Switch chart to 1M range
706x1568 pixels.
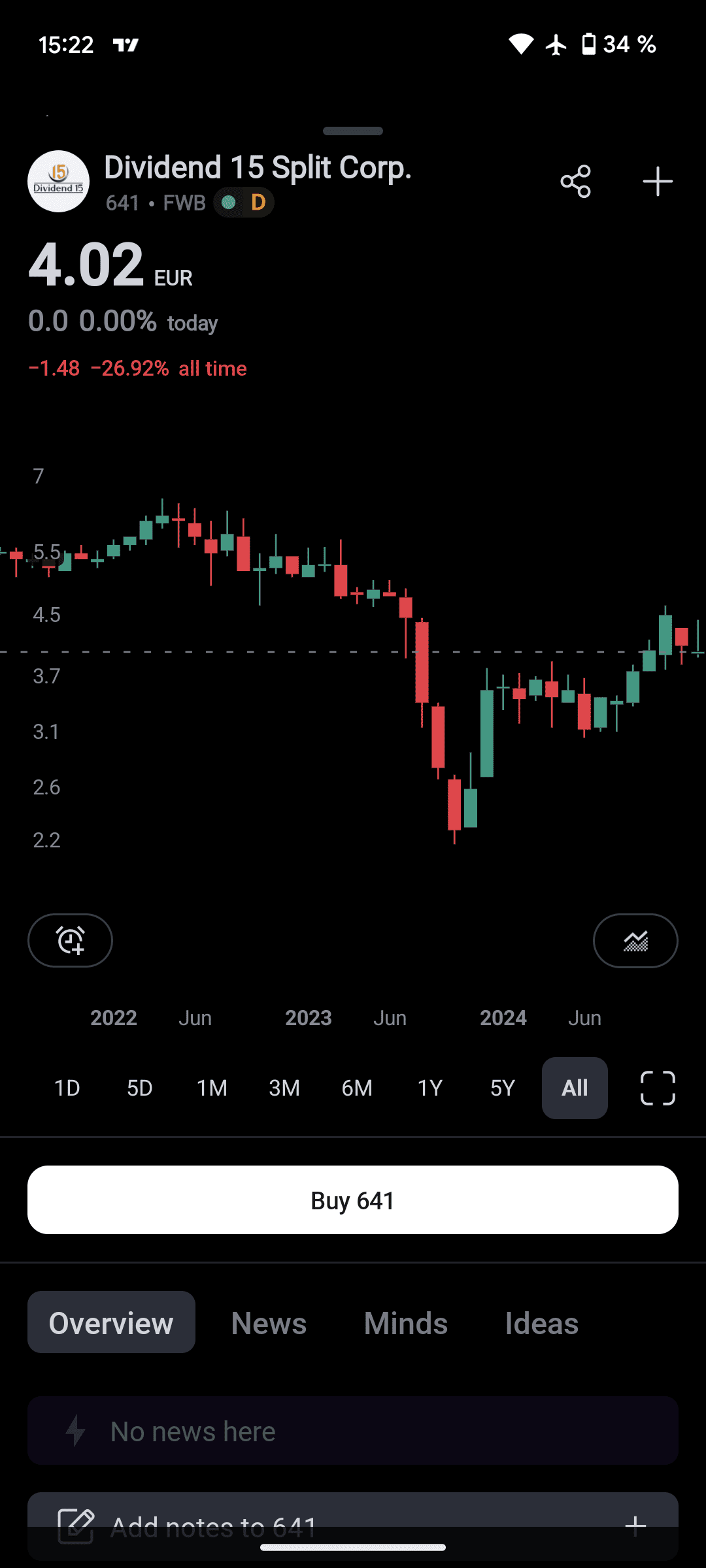click(212, 1088)
